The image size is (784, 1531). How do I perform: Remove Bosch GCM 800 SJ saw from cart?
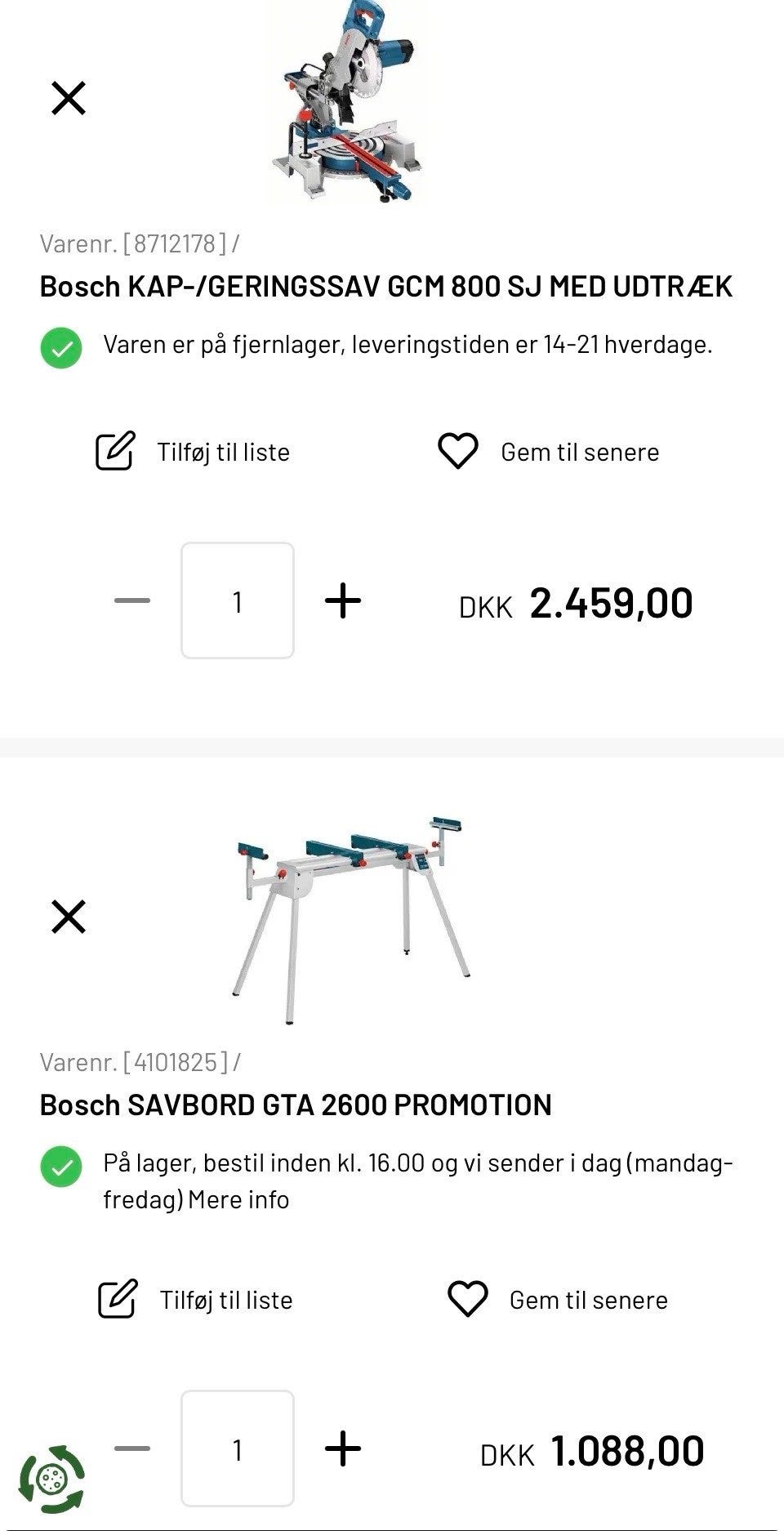[69, 98]
